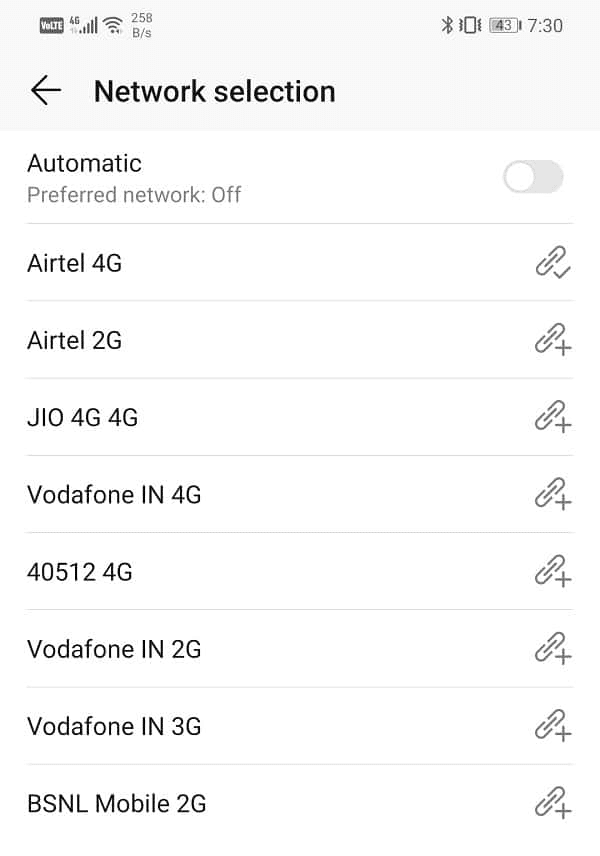Enable Automatic network selection

point(532,178)
